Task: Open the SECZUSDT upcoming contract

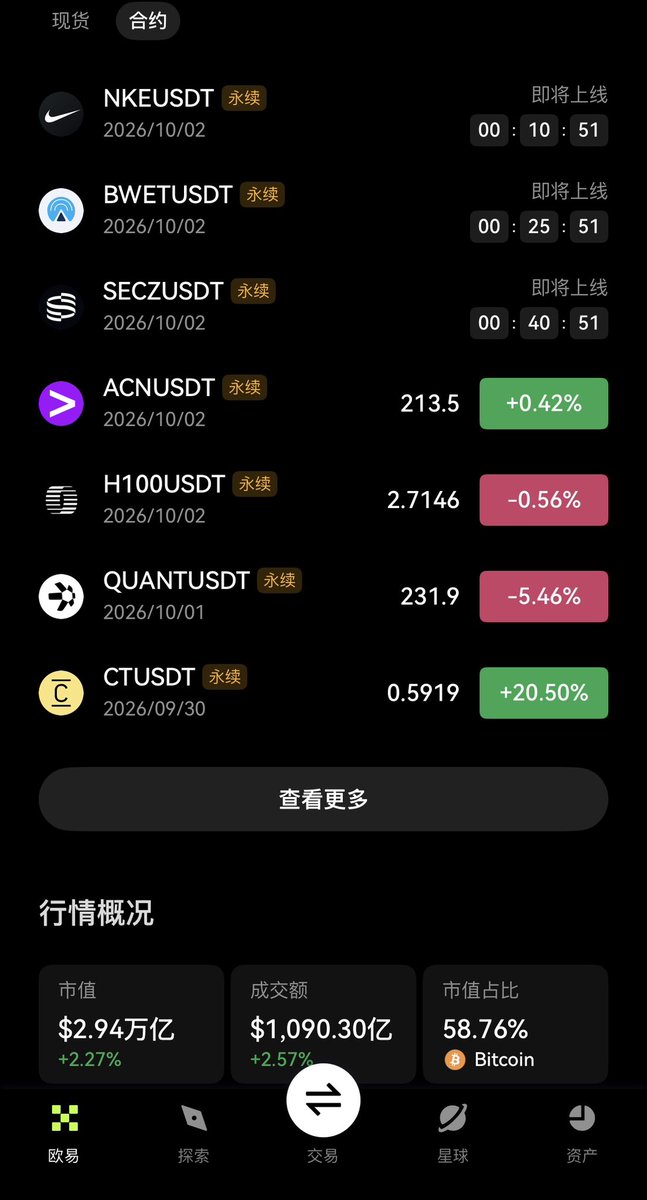Action: pos(323,307)
